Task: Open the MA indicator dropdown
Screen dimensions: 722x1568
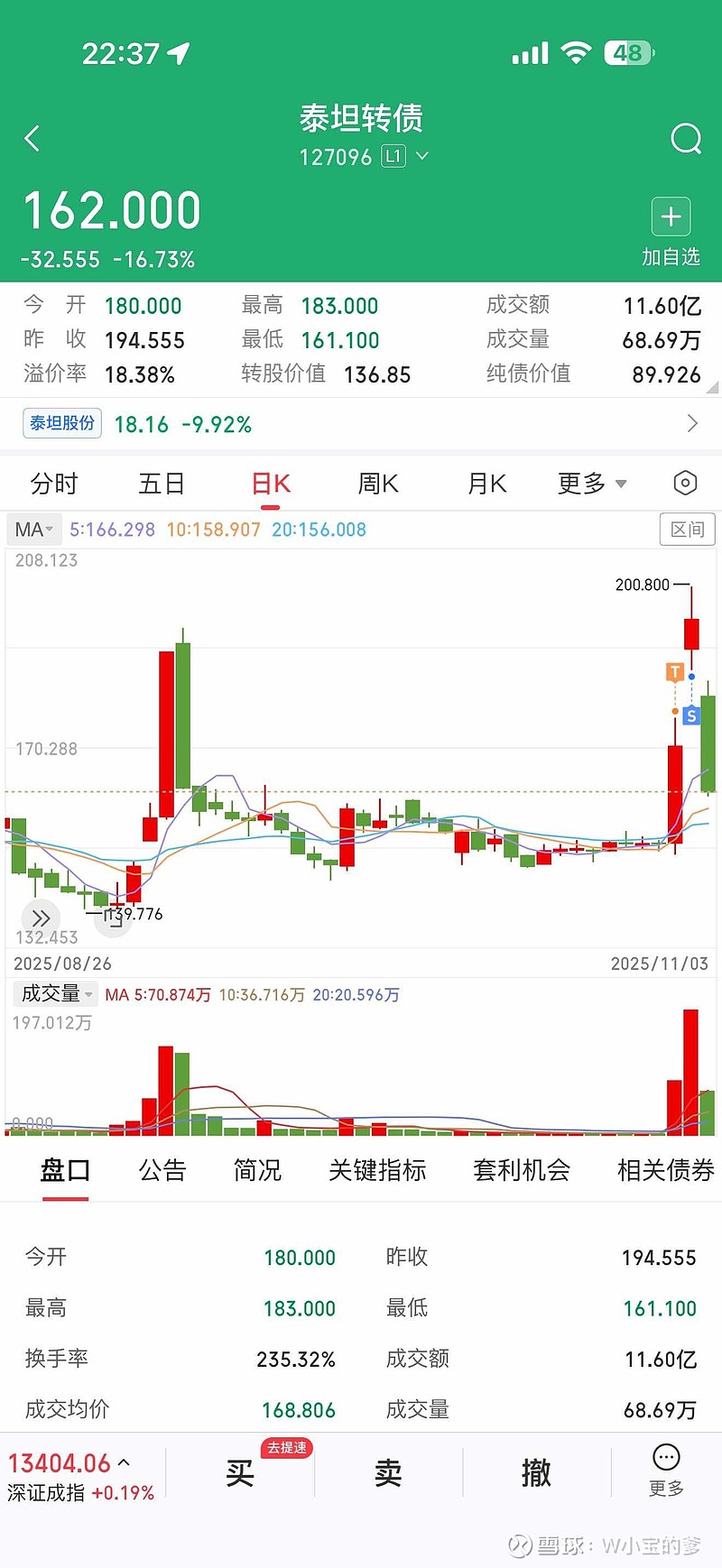Action: pos(33,530)
